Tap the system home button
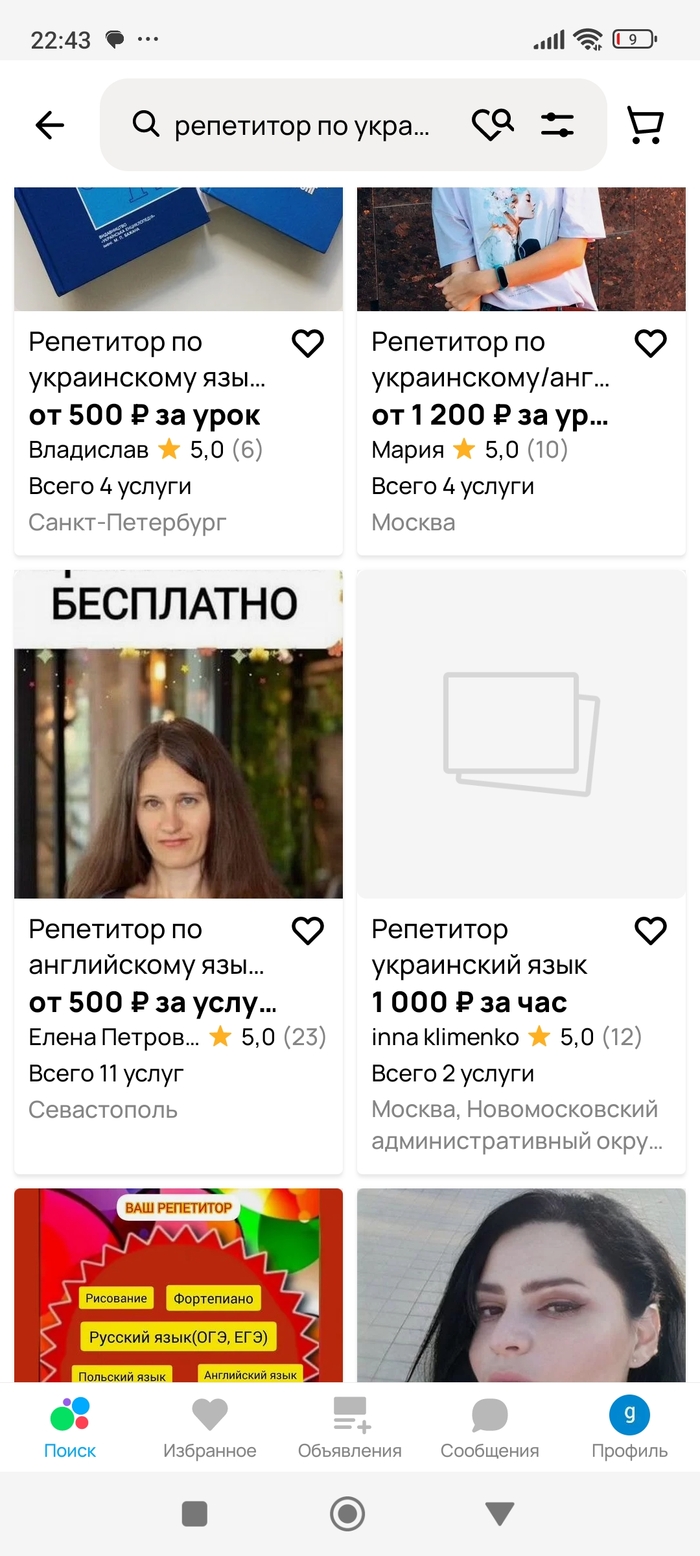This screenshot has height=1556, width=700. coord(347,1514)
